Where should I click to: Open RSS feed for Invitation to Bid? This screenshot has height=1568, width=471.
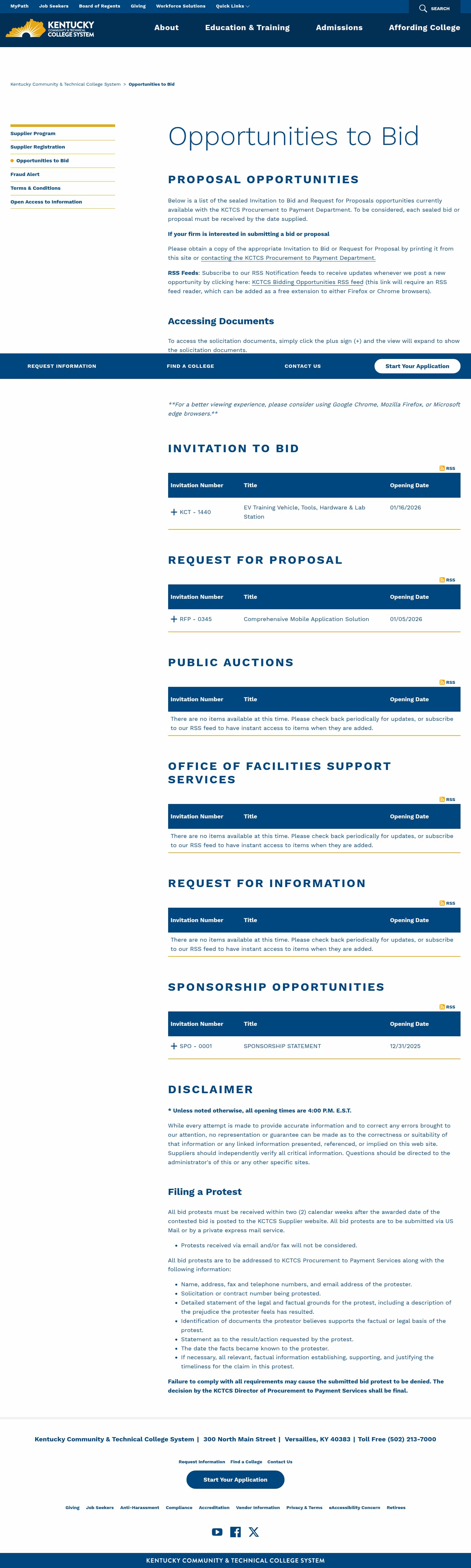pos(447,468)
